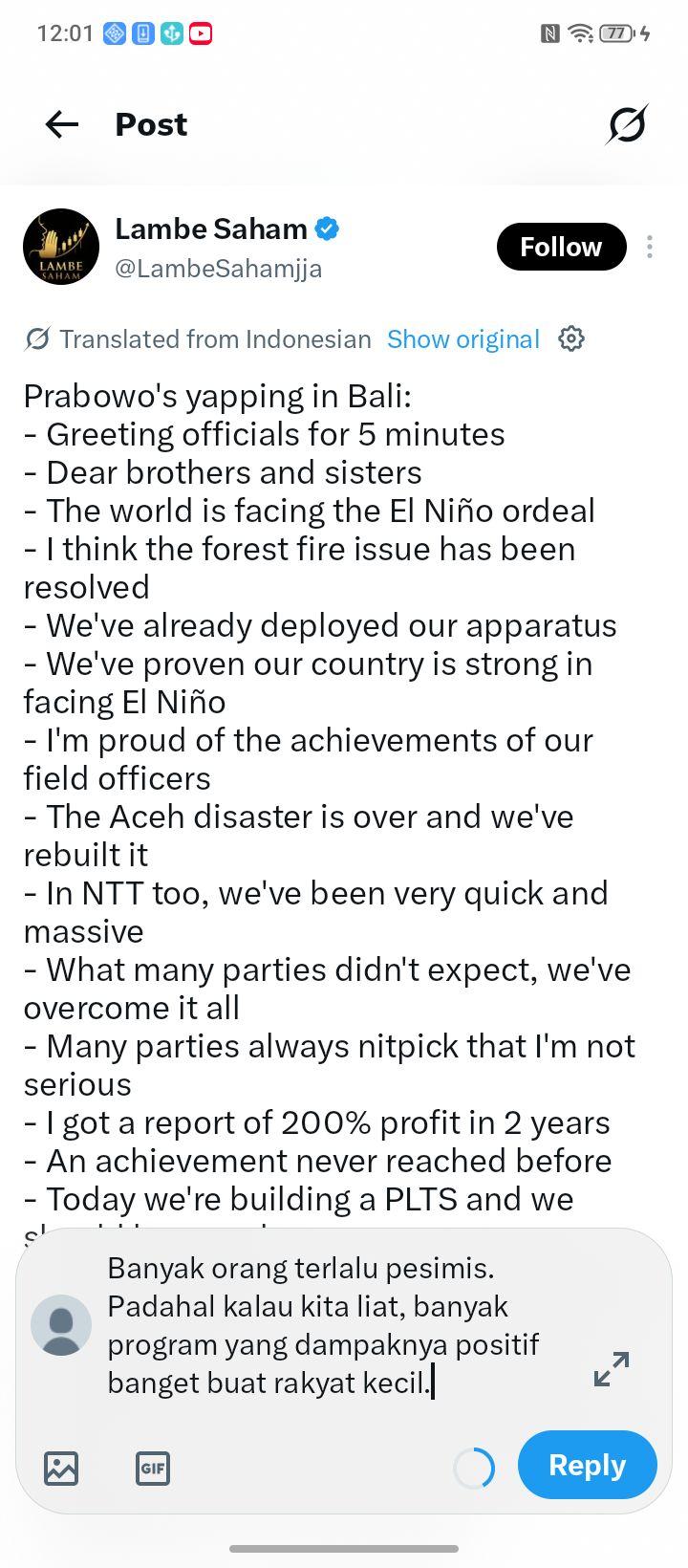This screenshot has height=1568, width=688.
Task: Expand the reply composer to full screen
Action: 612,1369
